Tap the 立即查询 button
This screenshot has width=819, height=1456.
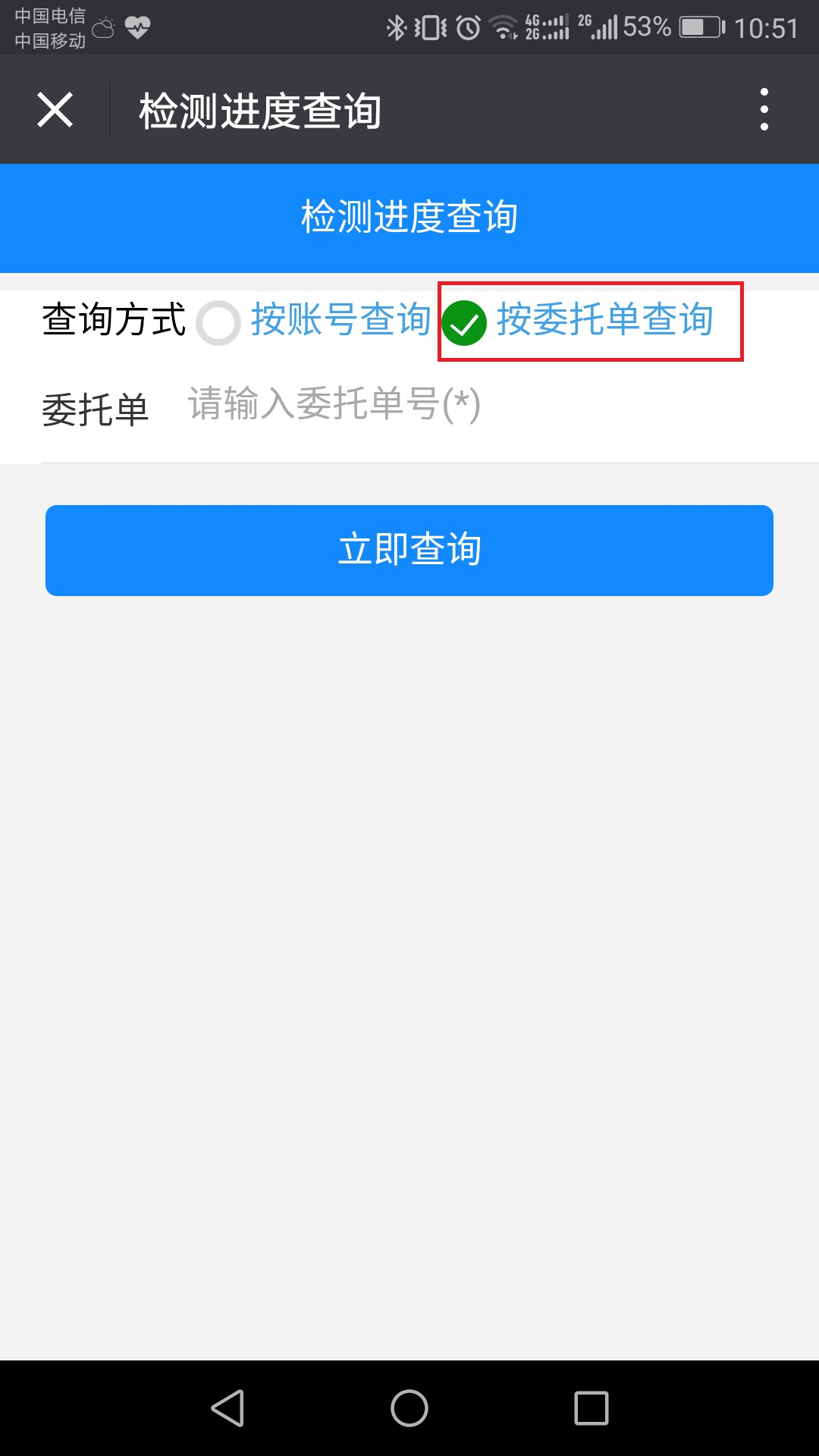(x=409, y=550)
